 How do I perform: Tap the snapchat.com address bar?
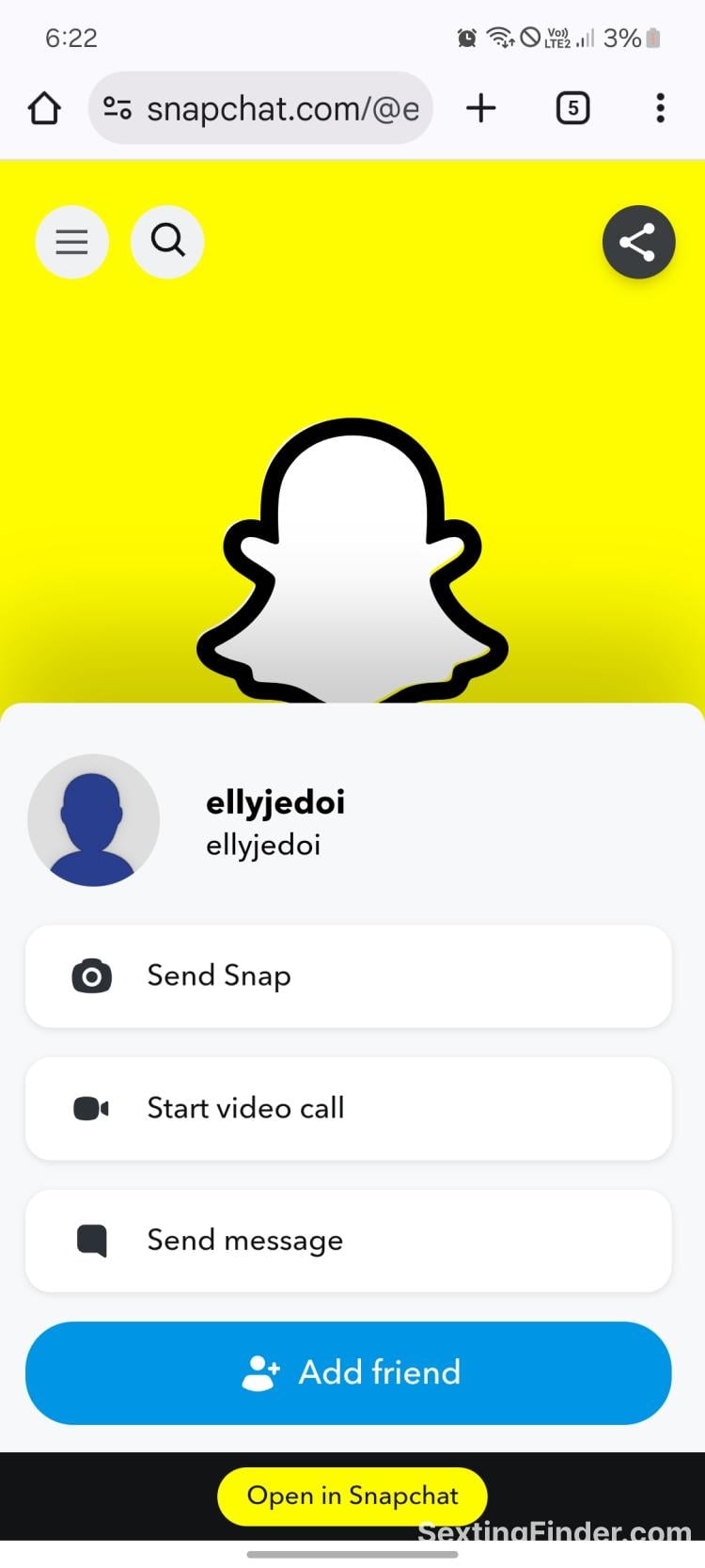pyautogui.click(x=273, y=108)
